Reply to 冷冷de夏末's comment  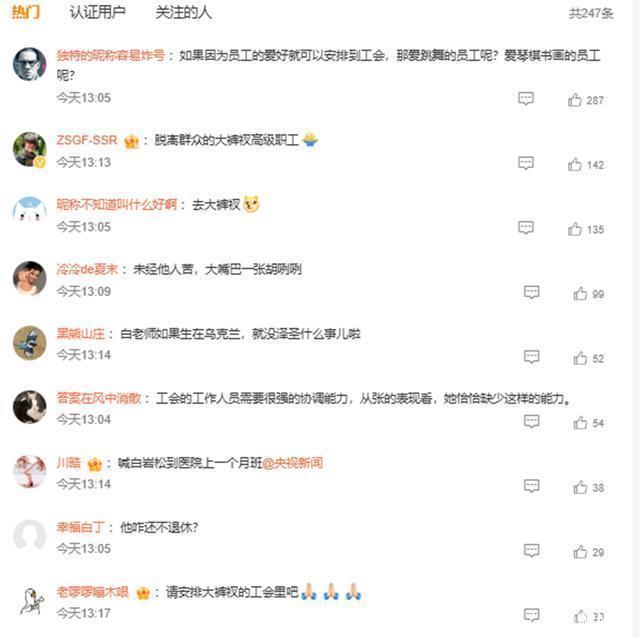coord(532,293)
